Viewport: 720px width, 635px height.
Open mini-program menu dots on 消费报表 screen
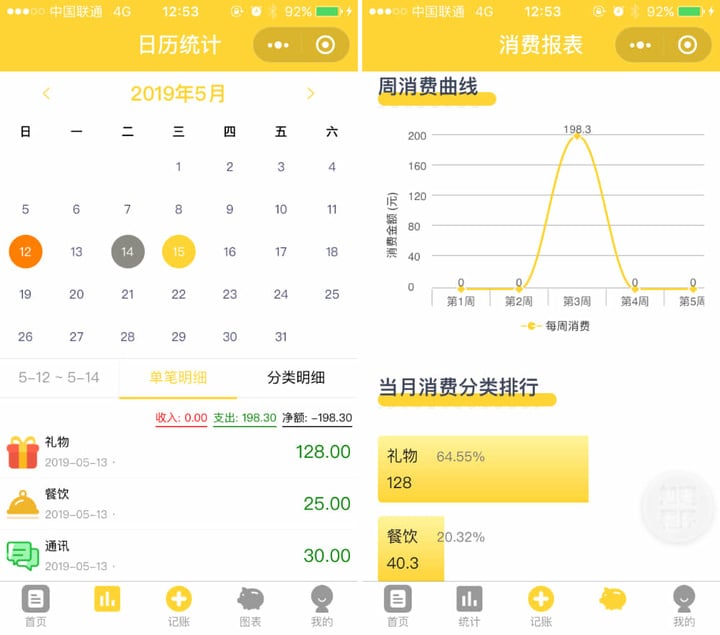point(642,45)
